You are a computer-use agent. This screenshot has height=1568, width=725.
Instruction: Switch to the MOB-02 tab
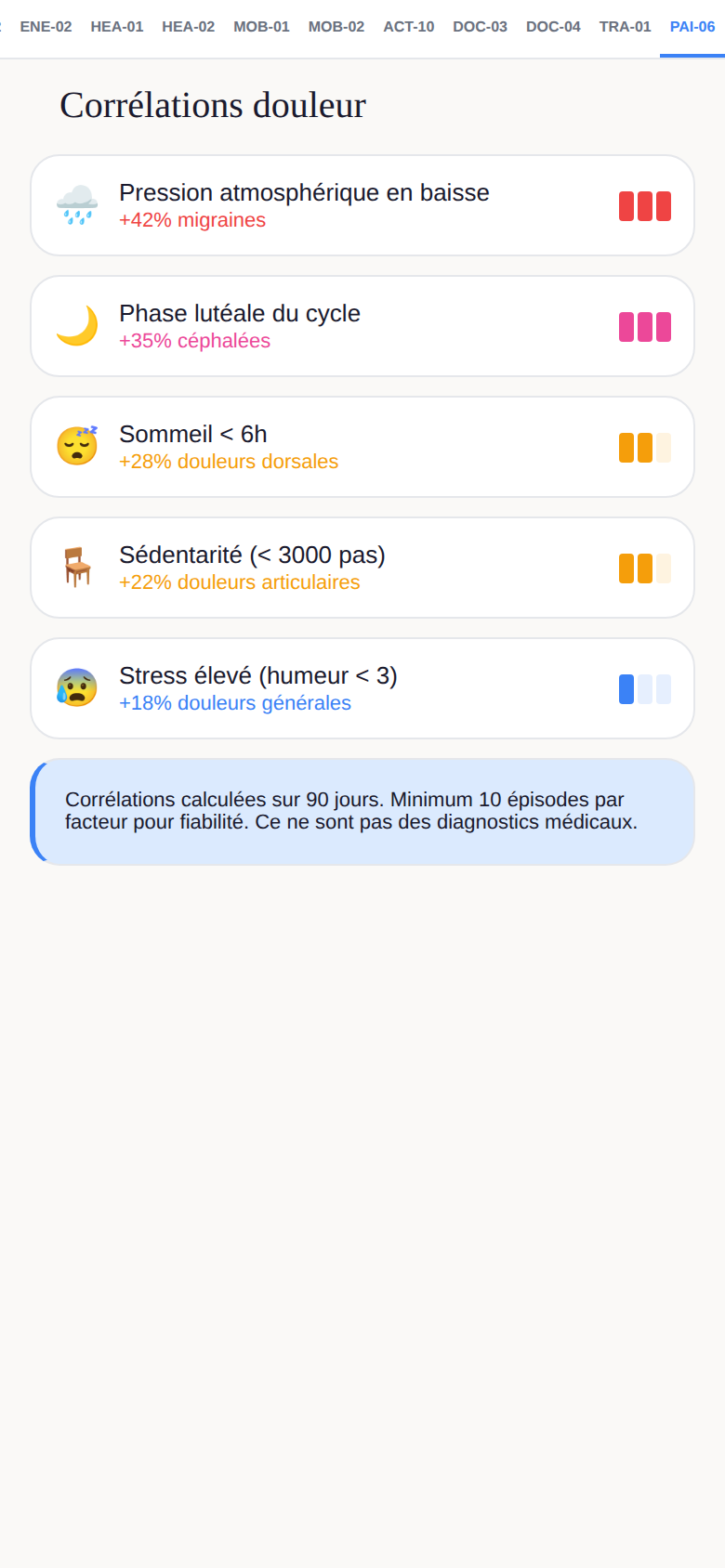336,27
